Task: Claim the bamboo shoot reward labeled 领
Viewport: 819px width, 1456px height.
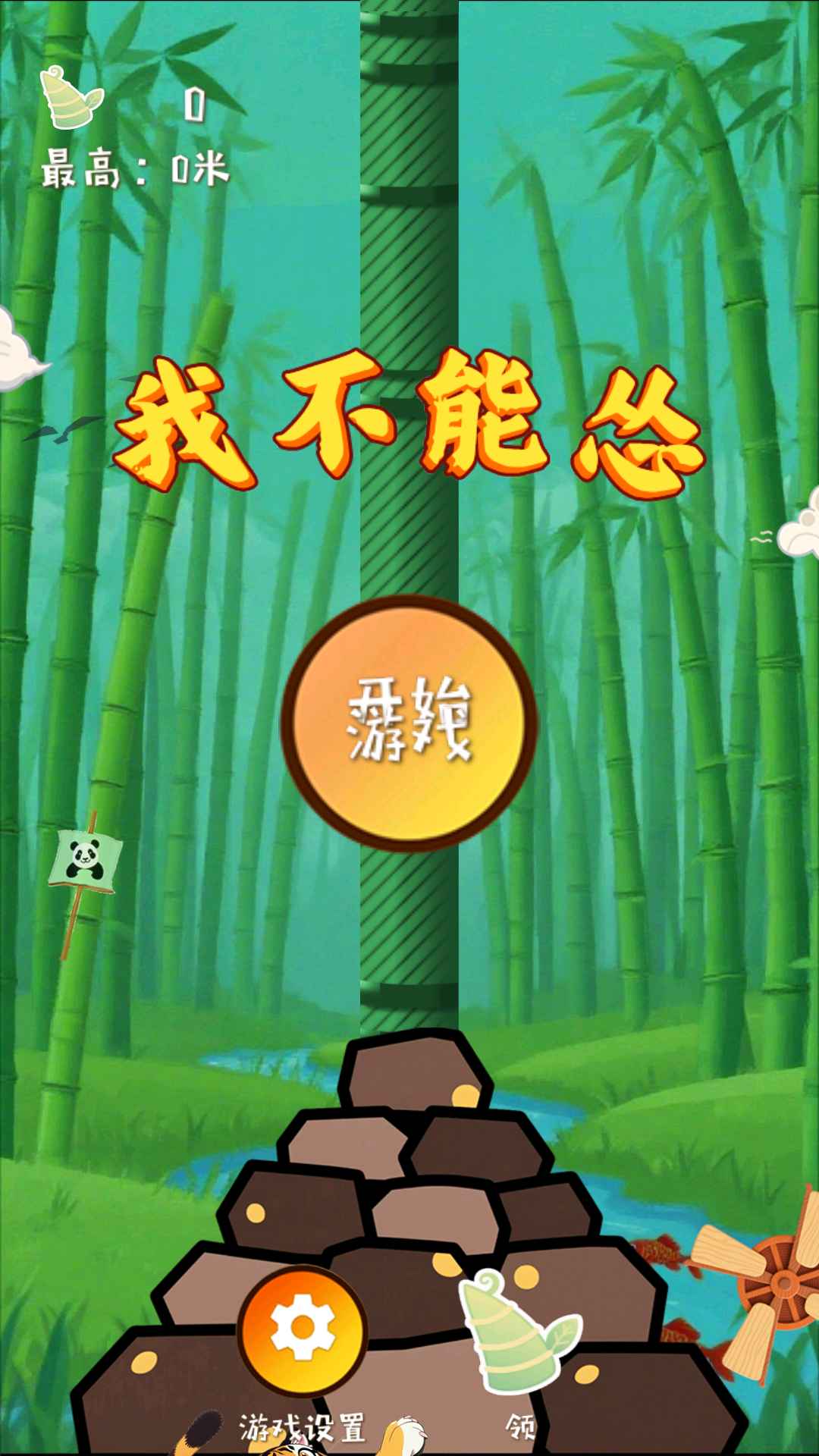Action: [519, 1336]
